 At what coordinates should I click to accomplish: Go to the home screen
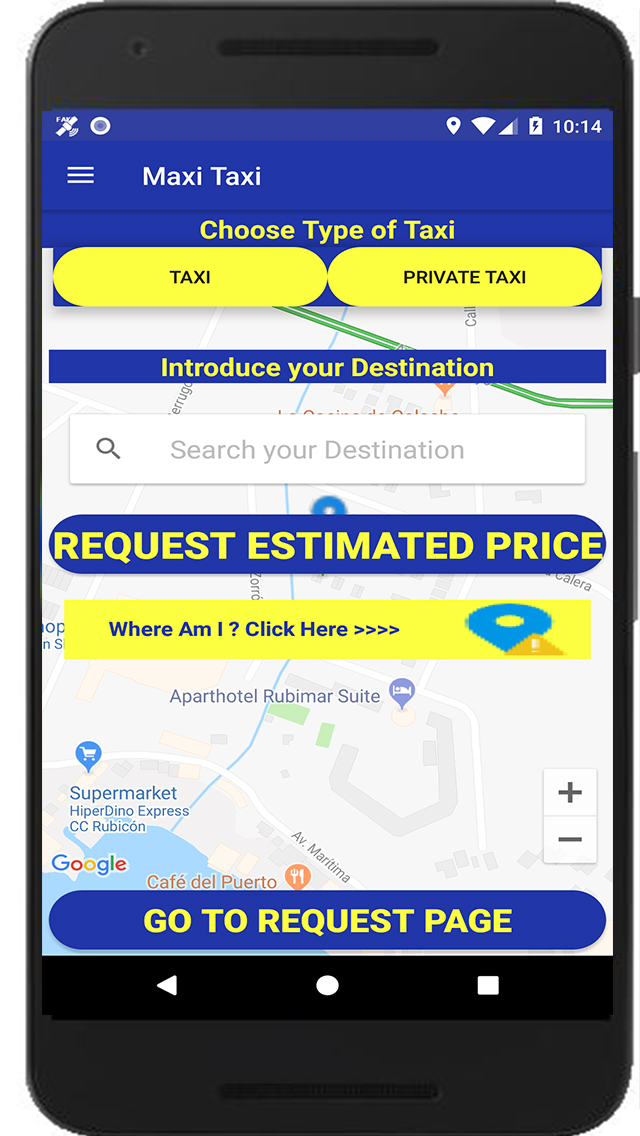(327, 985)
